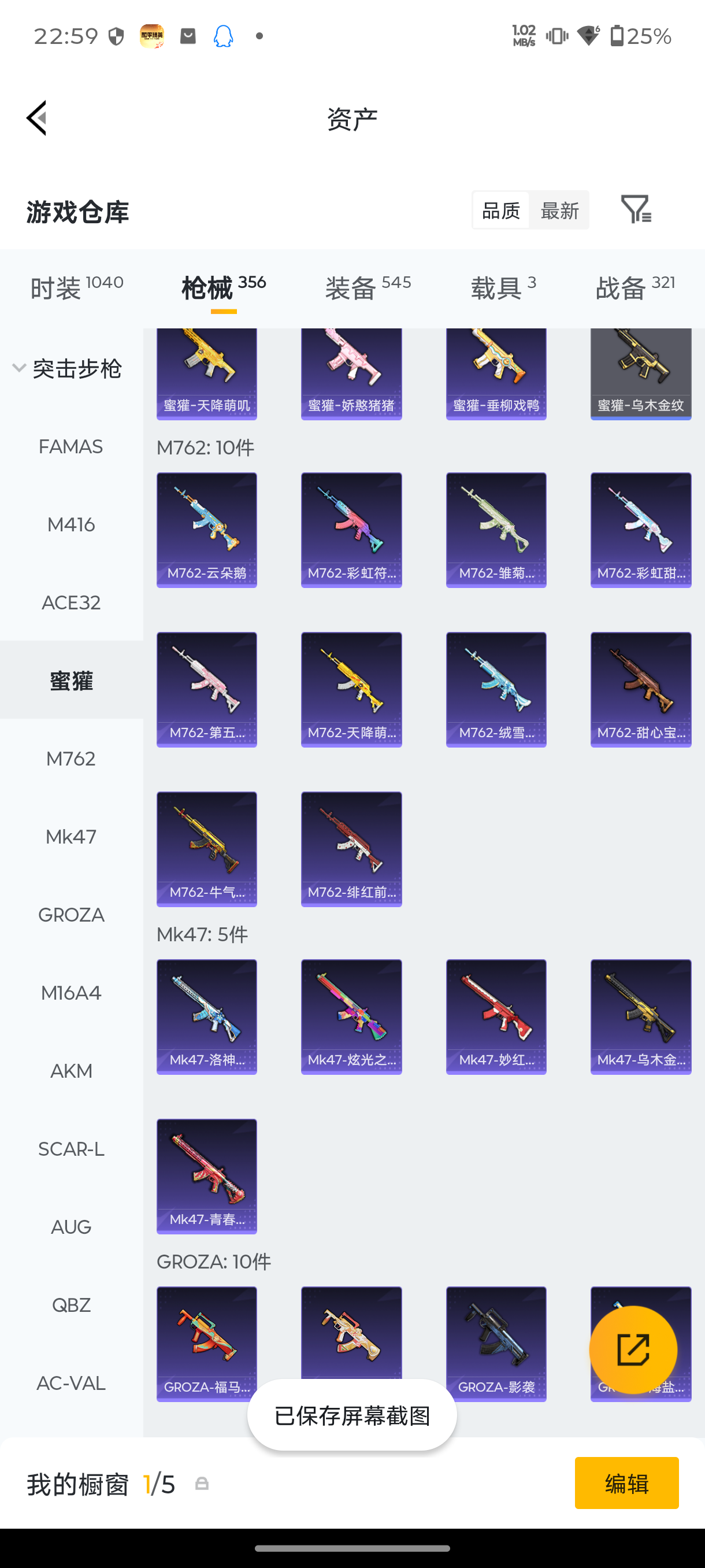Select FAMAS in the side list
The image size is (705, 1568).
71,447
